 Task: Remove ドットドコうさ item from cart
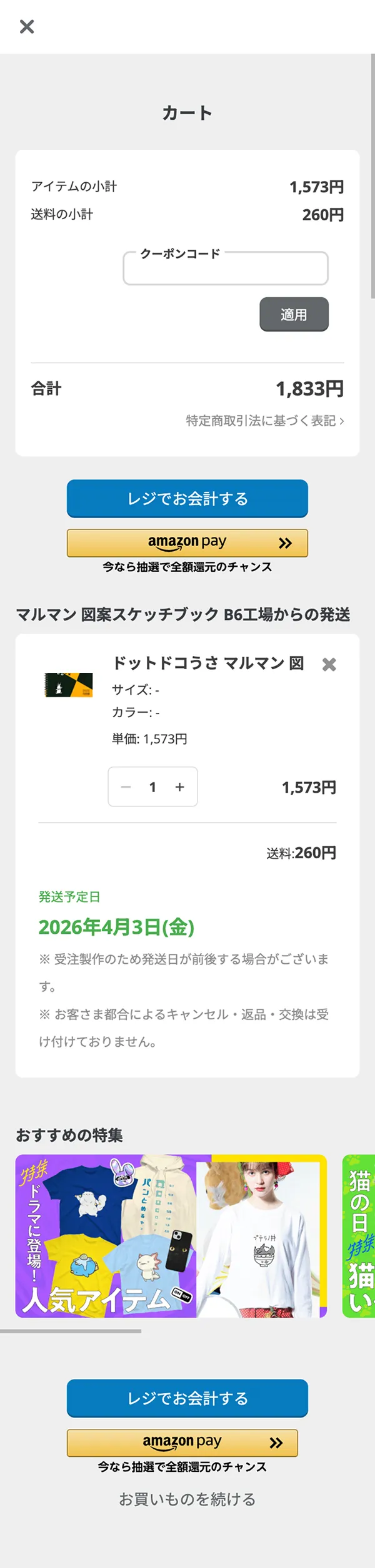[x=329, y=665]
